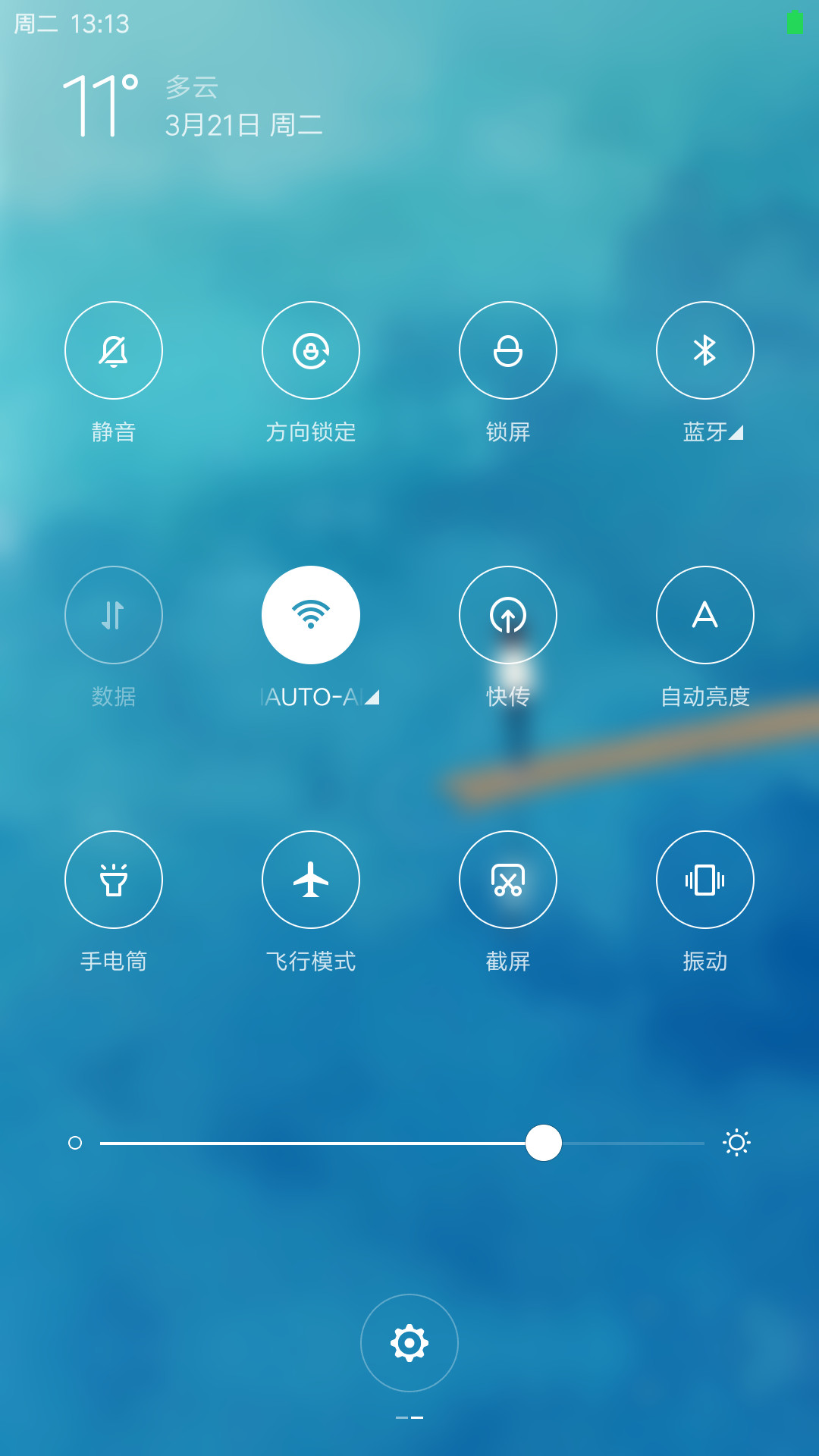The height and width of the screenshot is (1456, 819).
Task: Turn on the 手电筒 flashlight
Action: click(x=114, y=880)
